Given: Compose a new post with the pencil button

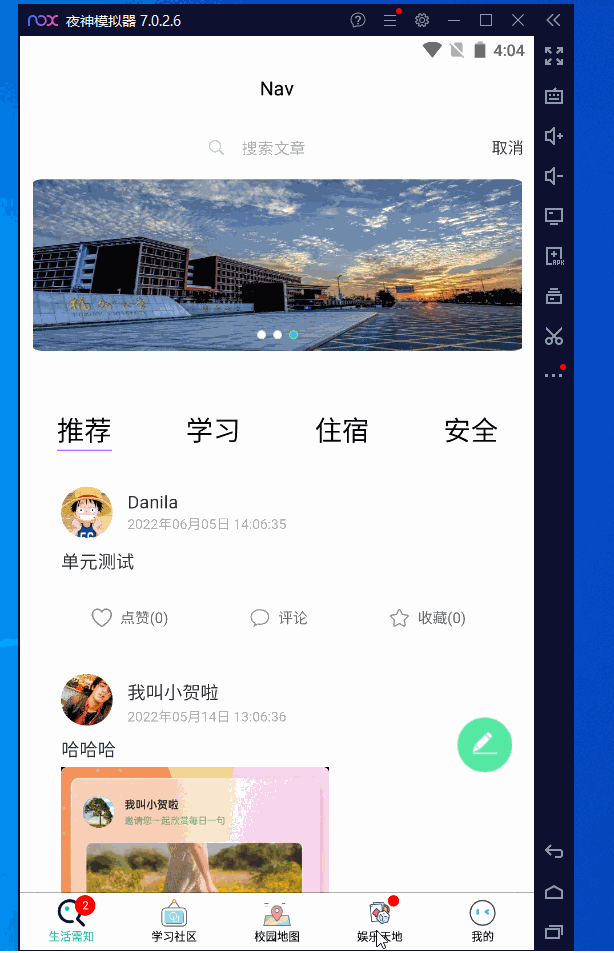Looking at the screenshot, I should click(484, 744).
